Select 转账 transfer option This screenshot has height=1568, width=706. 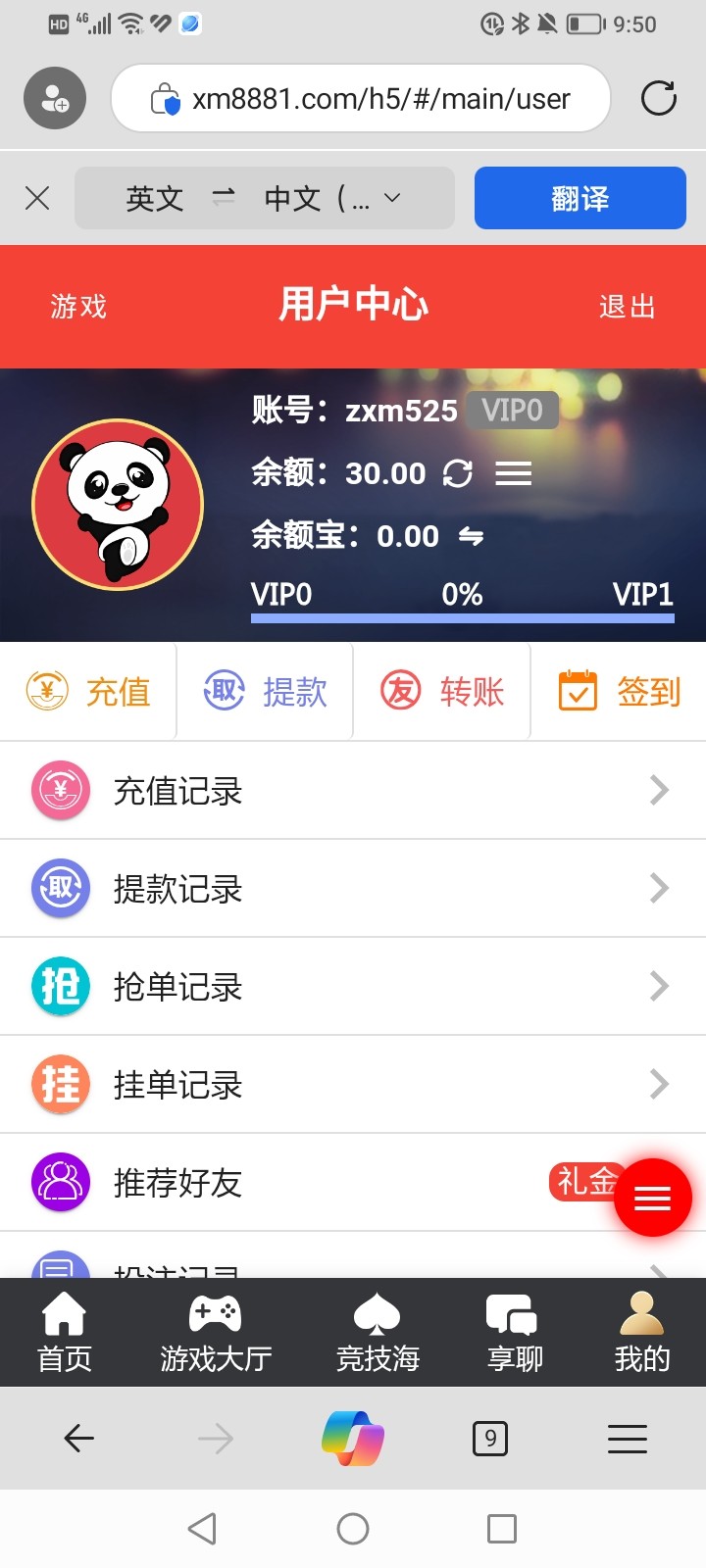coord(441,692)
